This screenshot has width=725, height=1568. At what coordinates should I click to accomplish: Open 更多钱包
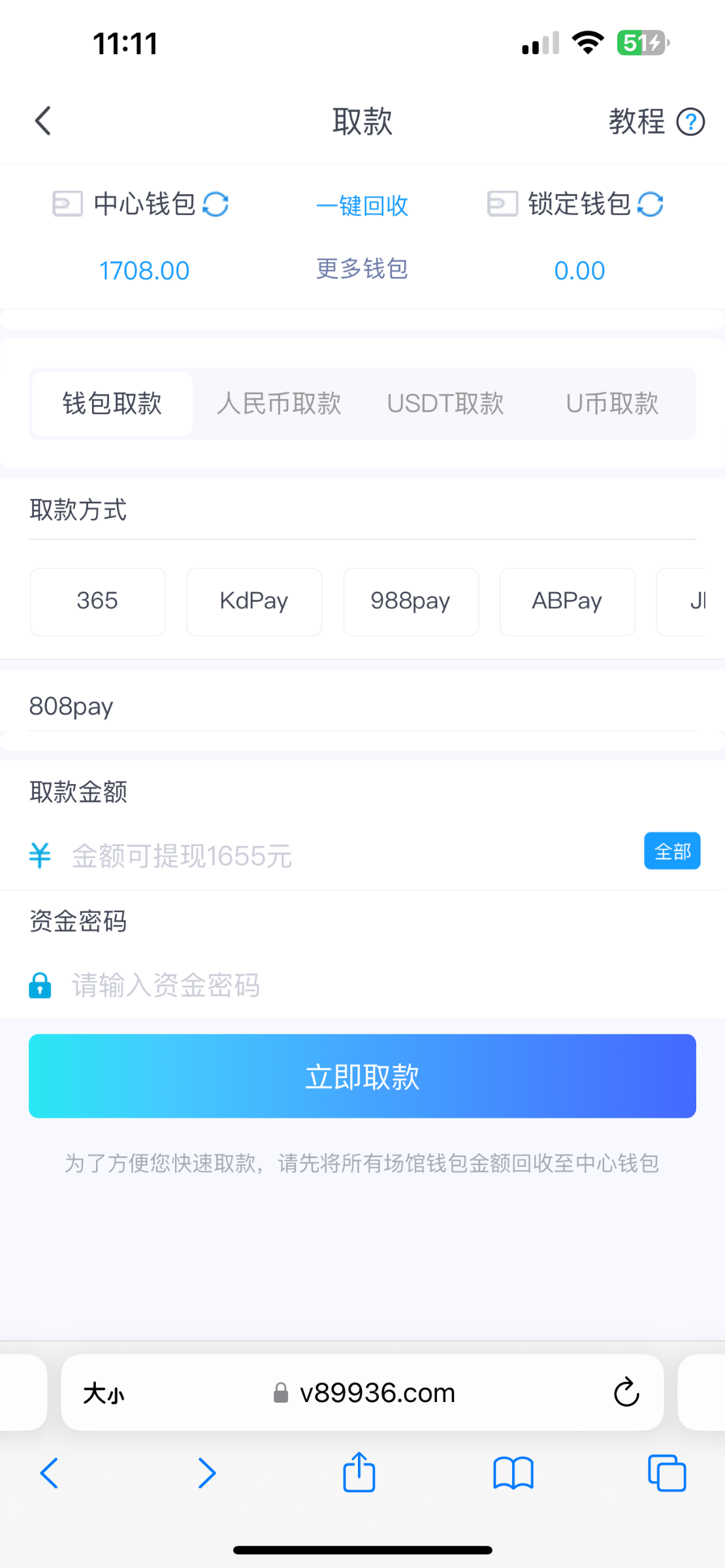click(x=362, y=269)
